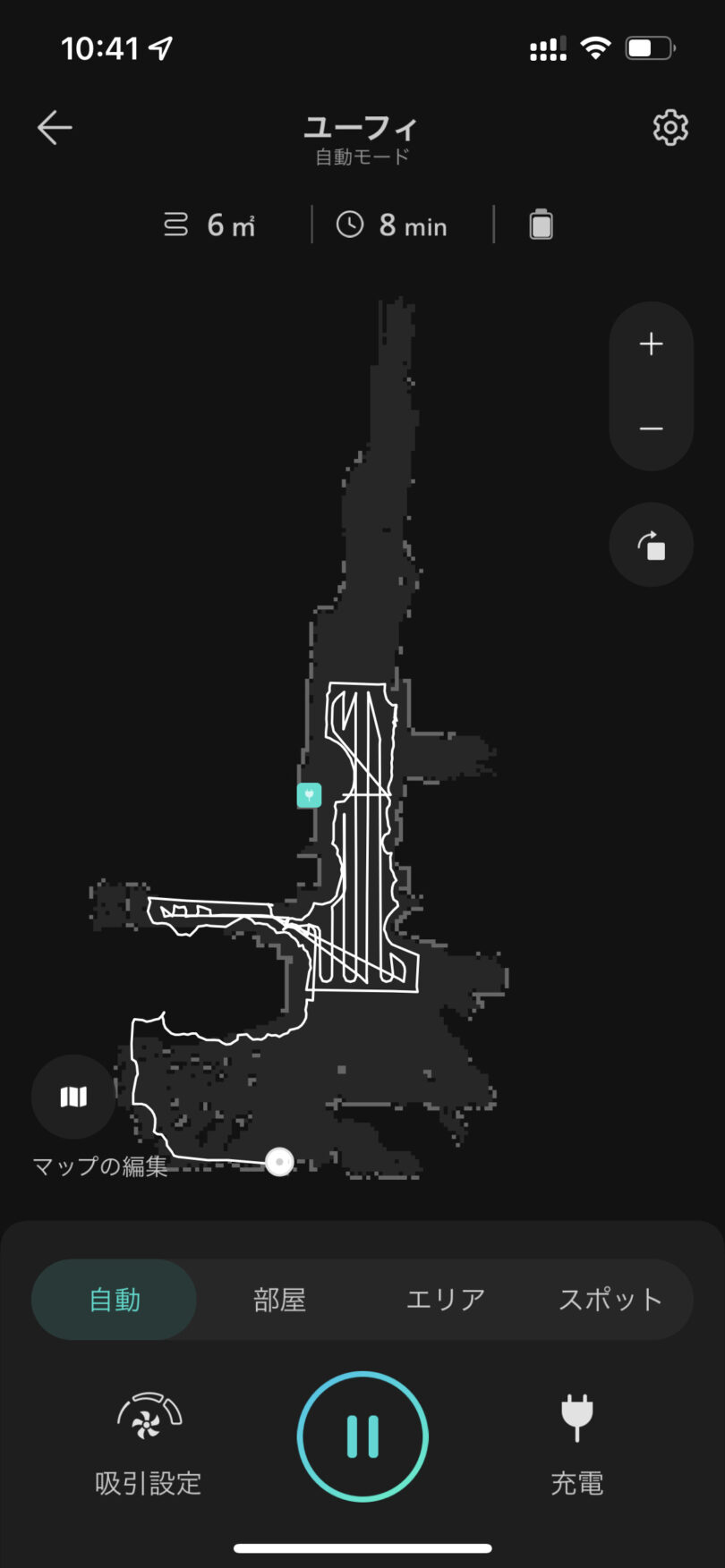
Task: Open マップの編集 map editor
Action: tap(73, 1097)
